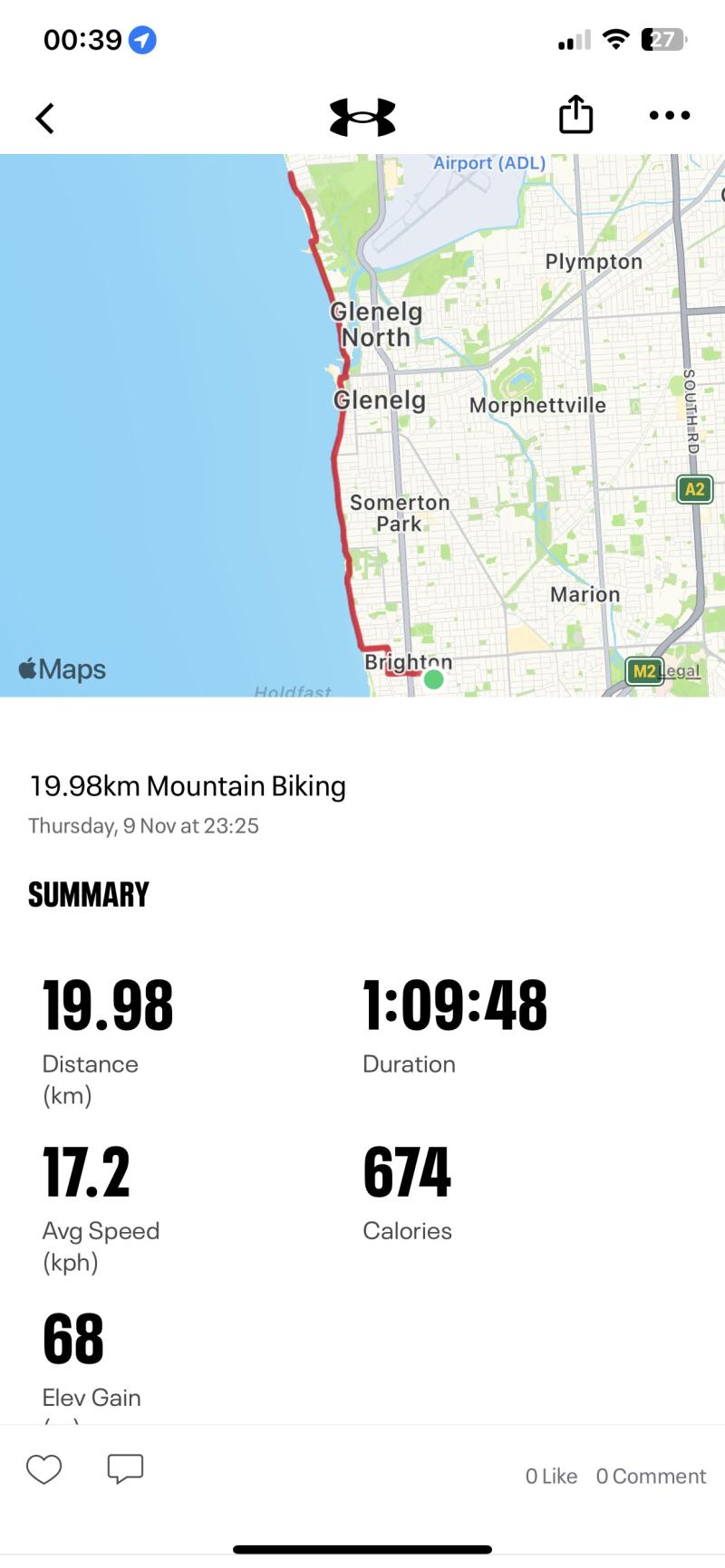Tap the Under Armour logo in the header

point(362,116)
